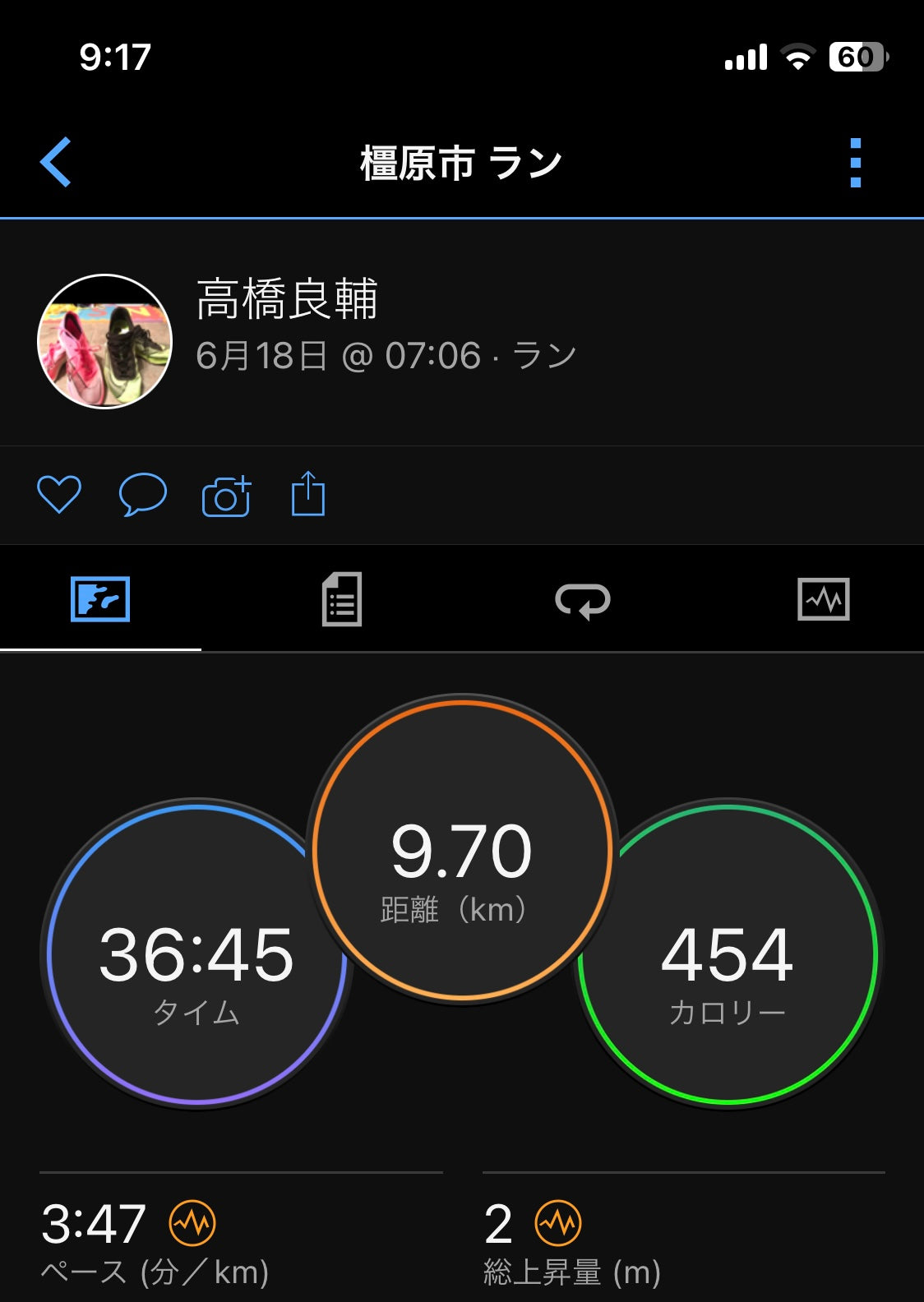Open the three-dot overflow menu
Screen dimensions: 924x1302
click(855, 163)
